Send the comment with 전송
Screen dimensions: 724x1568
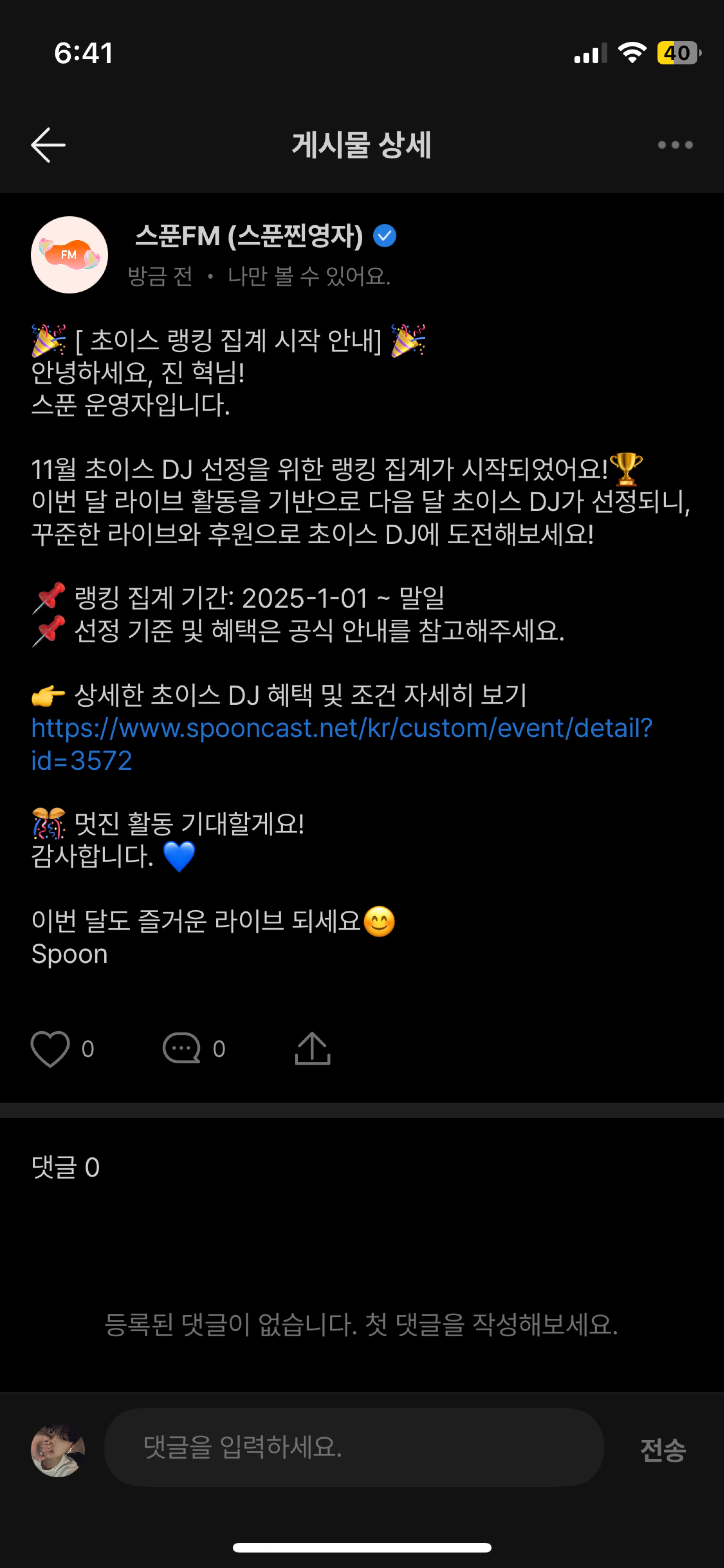tap(663, 1449)
